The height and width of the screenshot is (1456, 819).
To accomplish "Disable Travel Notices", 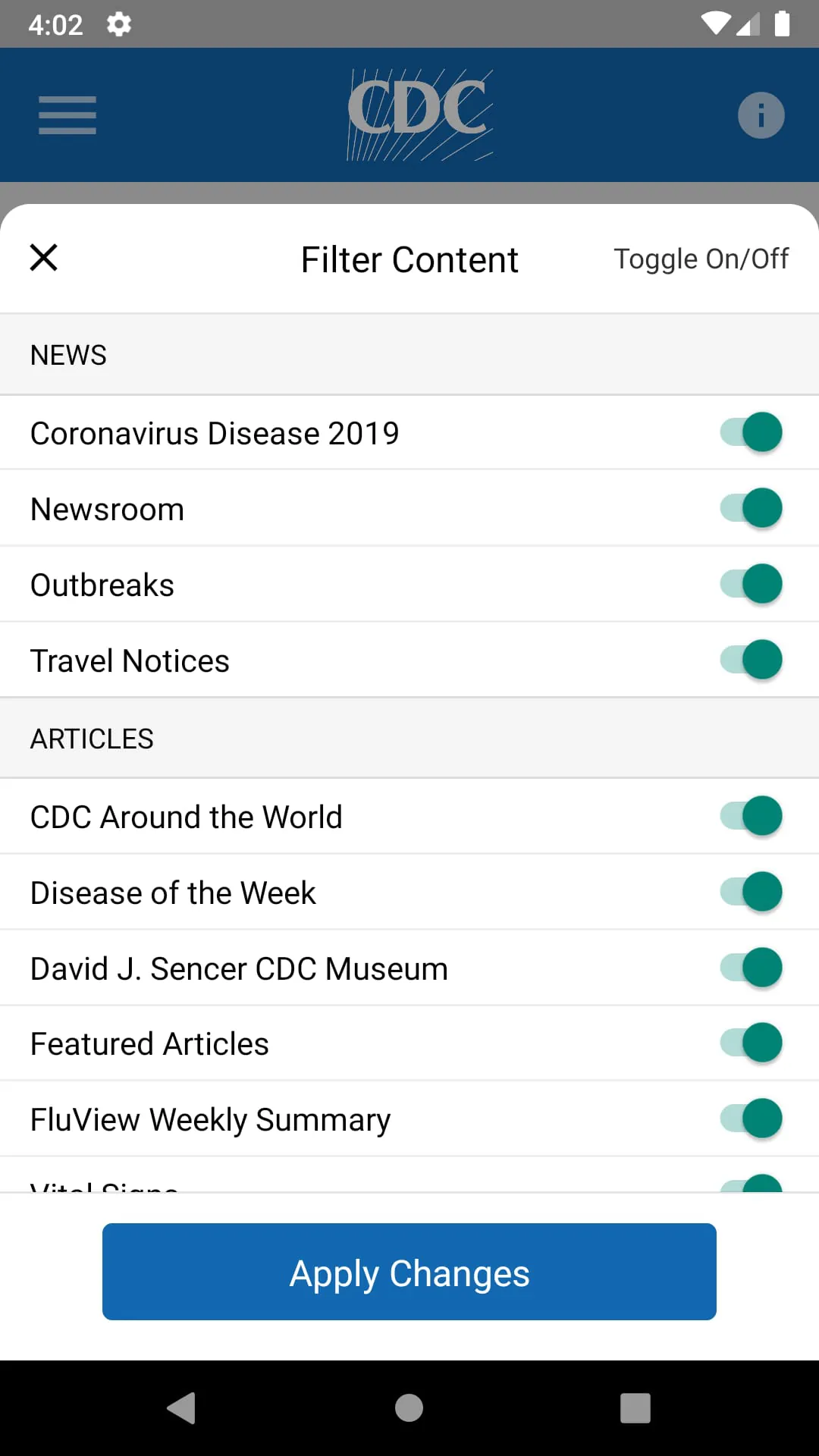I will [752, 659].
